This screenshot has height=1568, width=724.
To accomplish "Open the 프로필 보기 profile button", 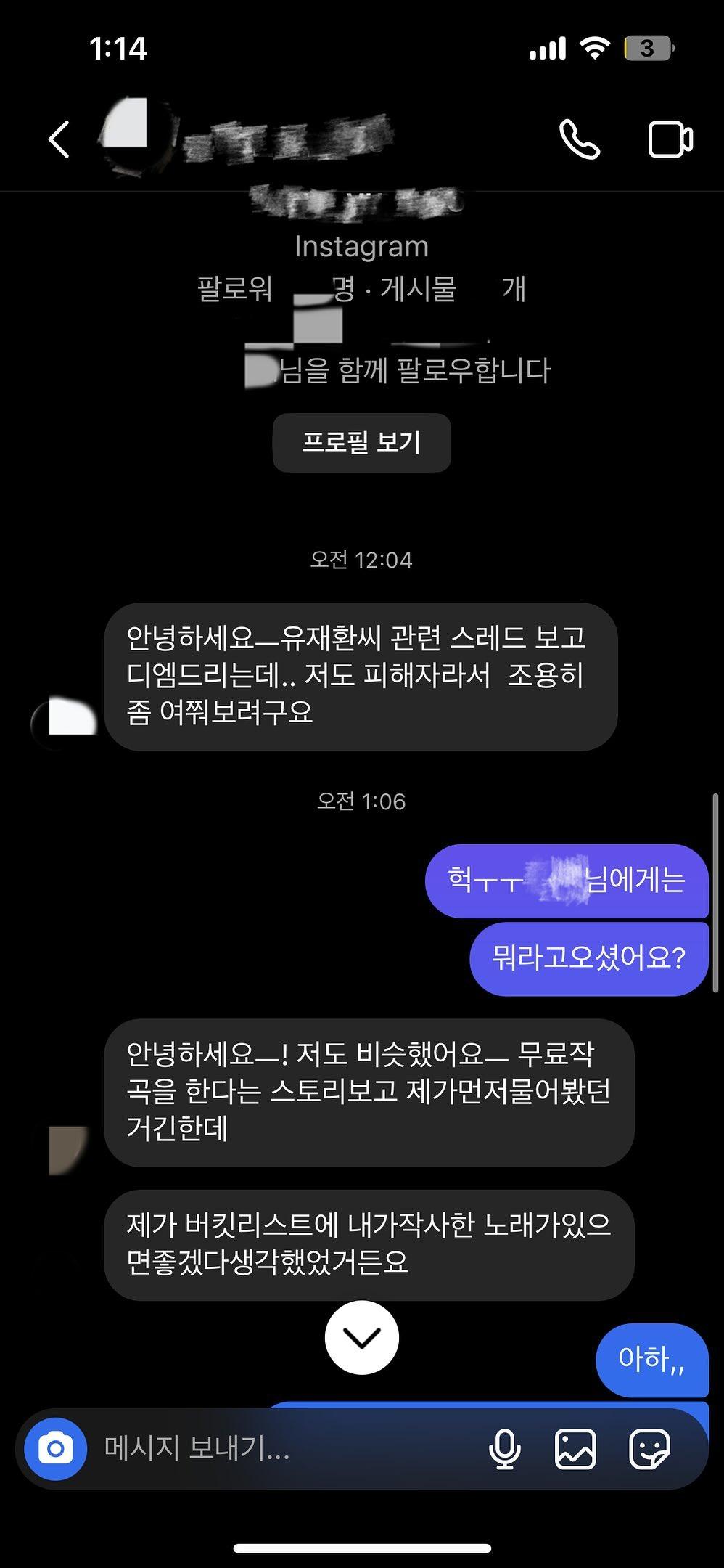I will click(361, 441).
